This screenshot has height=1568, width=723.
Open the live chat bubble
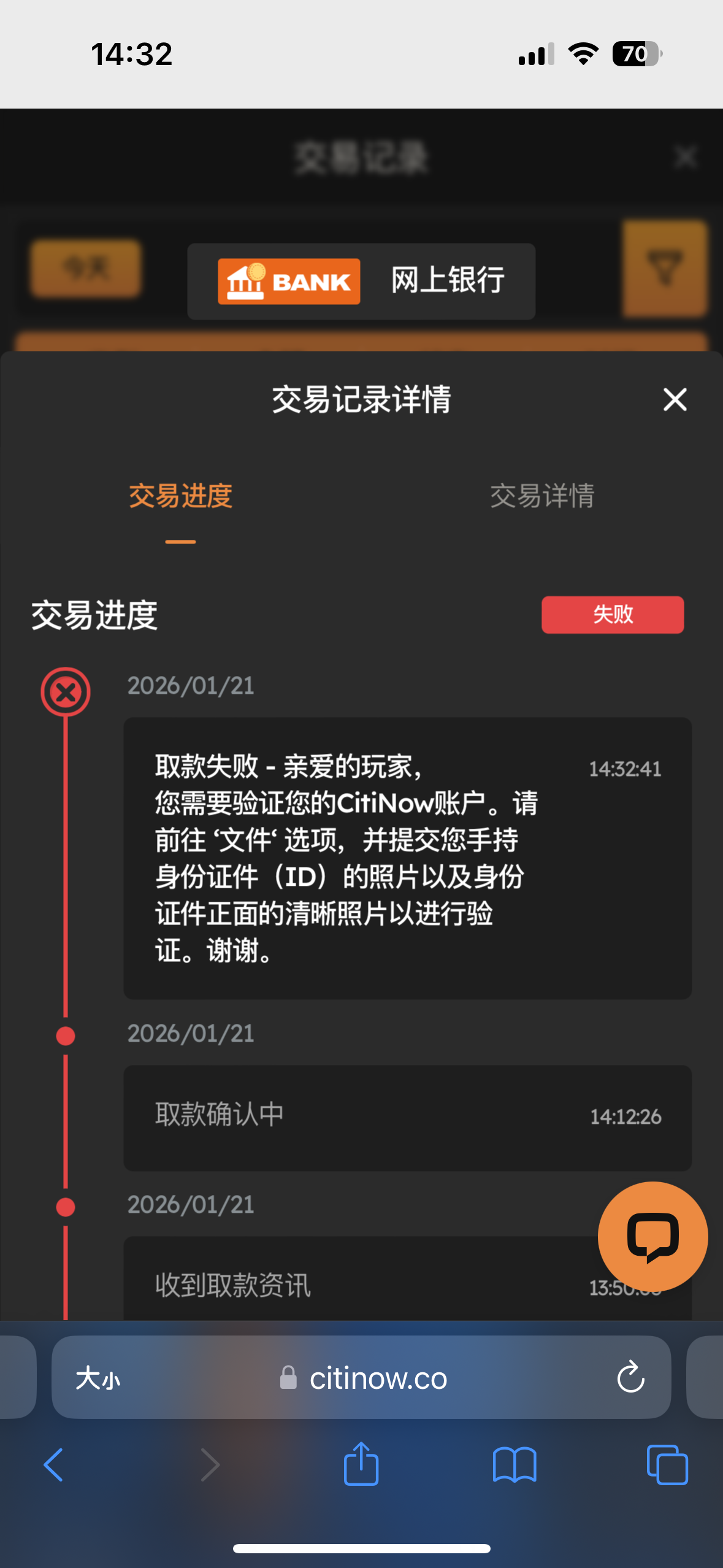coord(652,1236)
